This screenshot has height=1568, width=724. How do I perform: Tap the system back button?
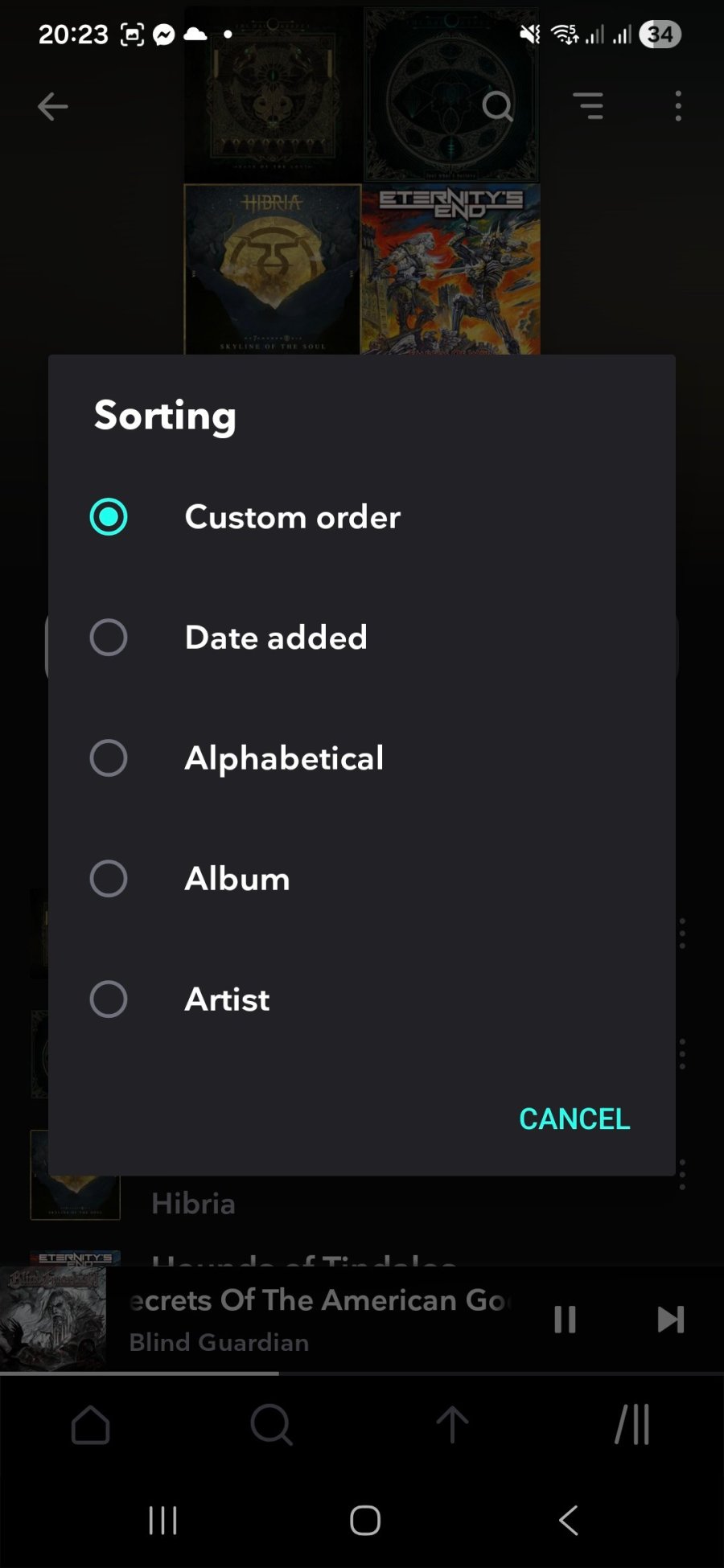568,1520
